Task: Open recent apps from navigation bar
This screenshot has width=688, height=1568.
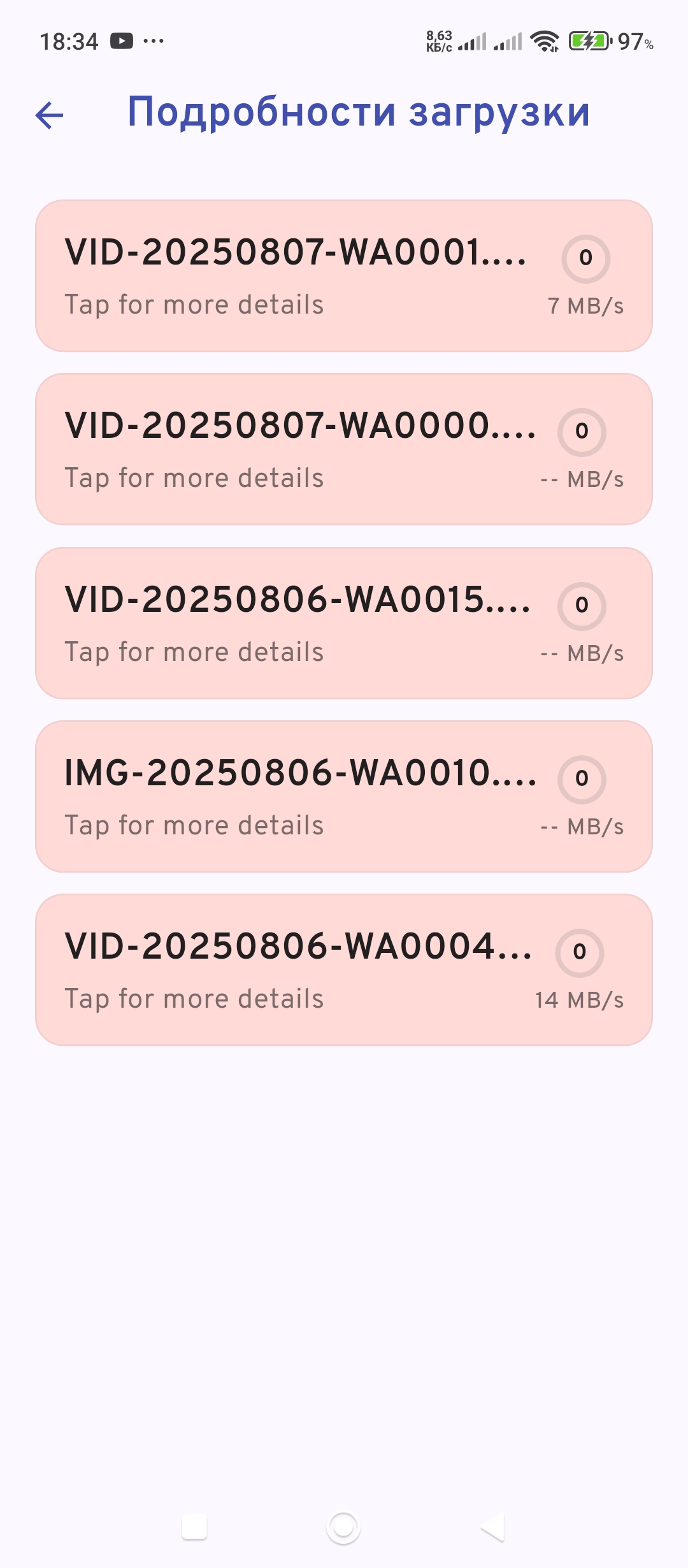Action: click(194, 1527)
